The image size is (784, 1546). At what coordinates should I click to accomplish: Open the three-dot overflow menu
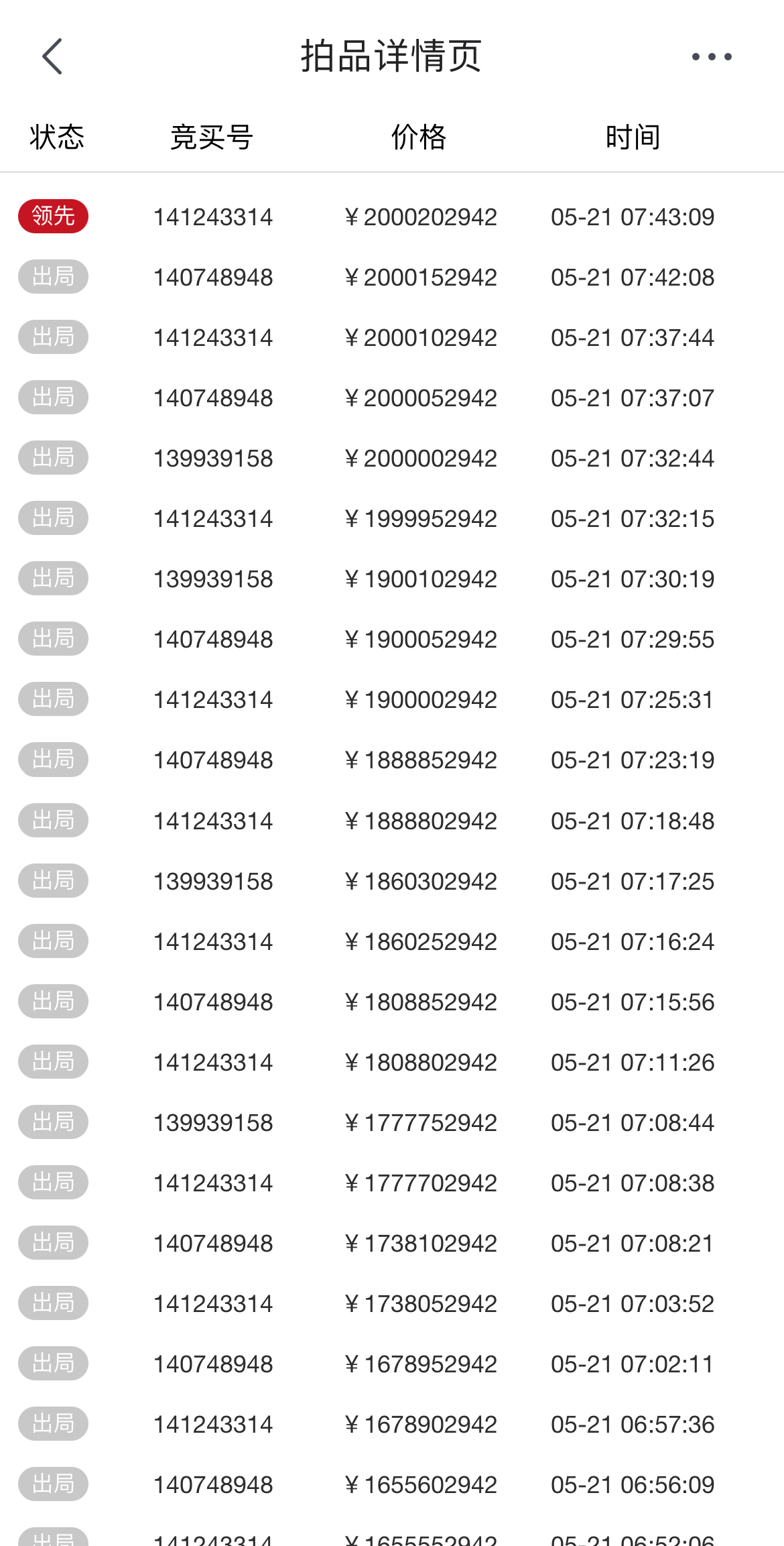coord(712,56)
